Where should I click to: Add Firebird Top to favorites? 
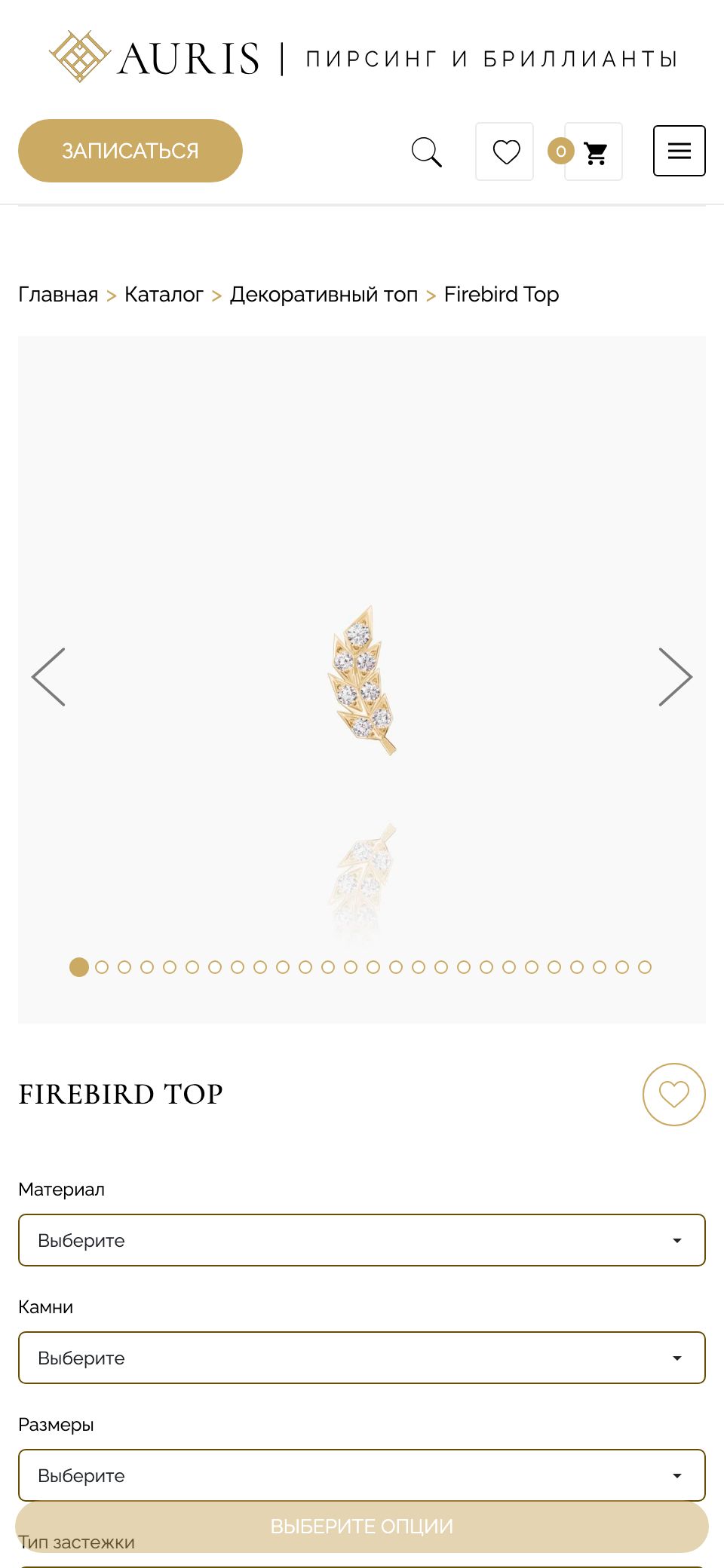point(674,1095)
